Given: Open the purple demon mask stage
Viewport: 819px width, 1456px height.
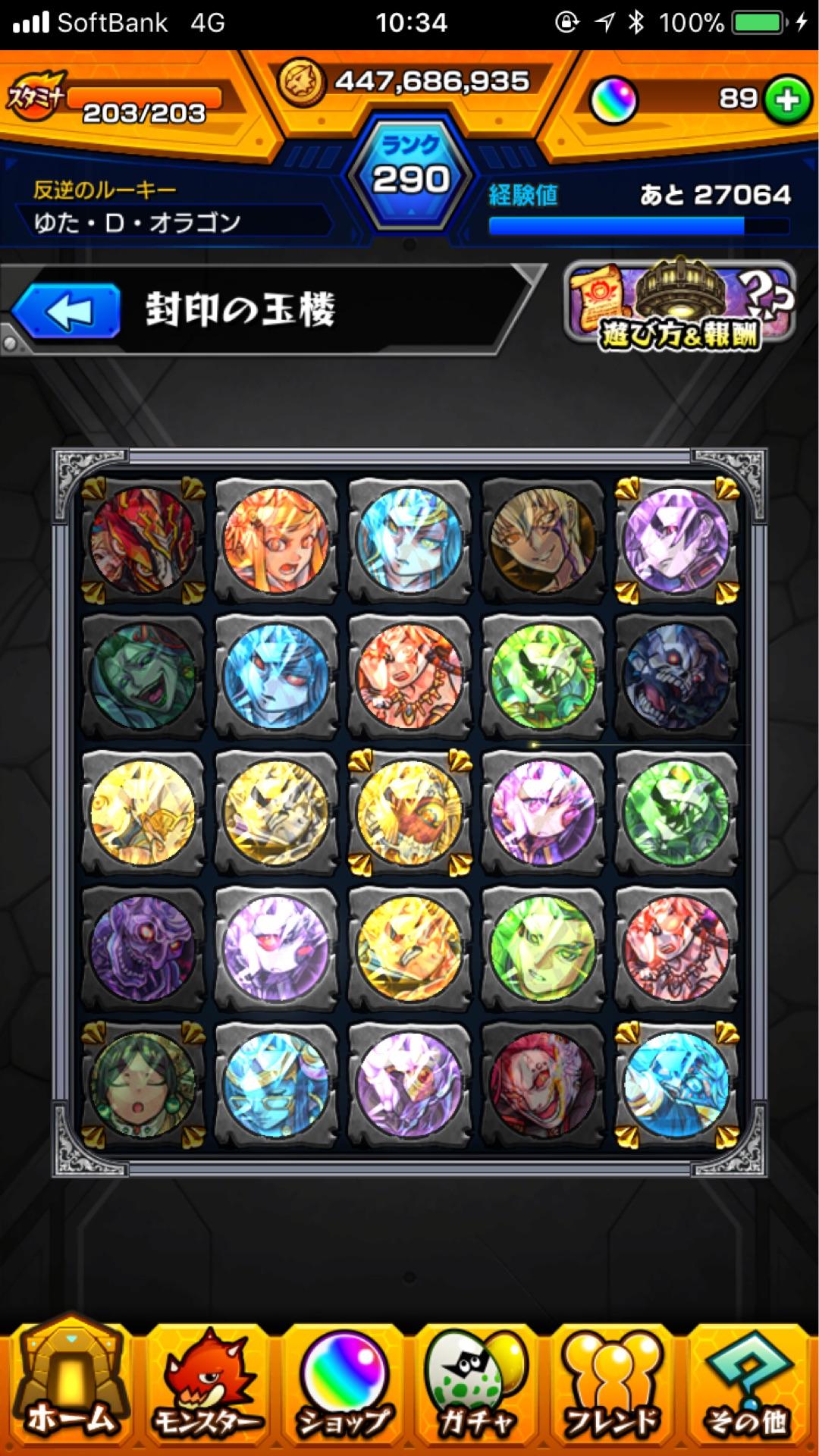Looking at the screenshot, I should click(143, 949).
